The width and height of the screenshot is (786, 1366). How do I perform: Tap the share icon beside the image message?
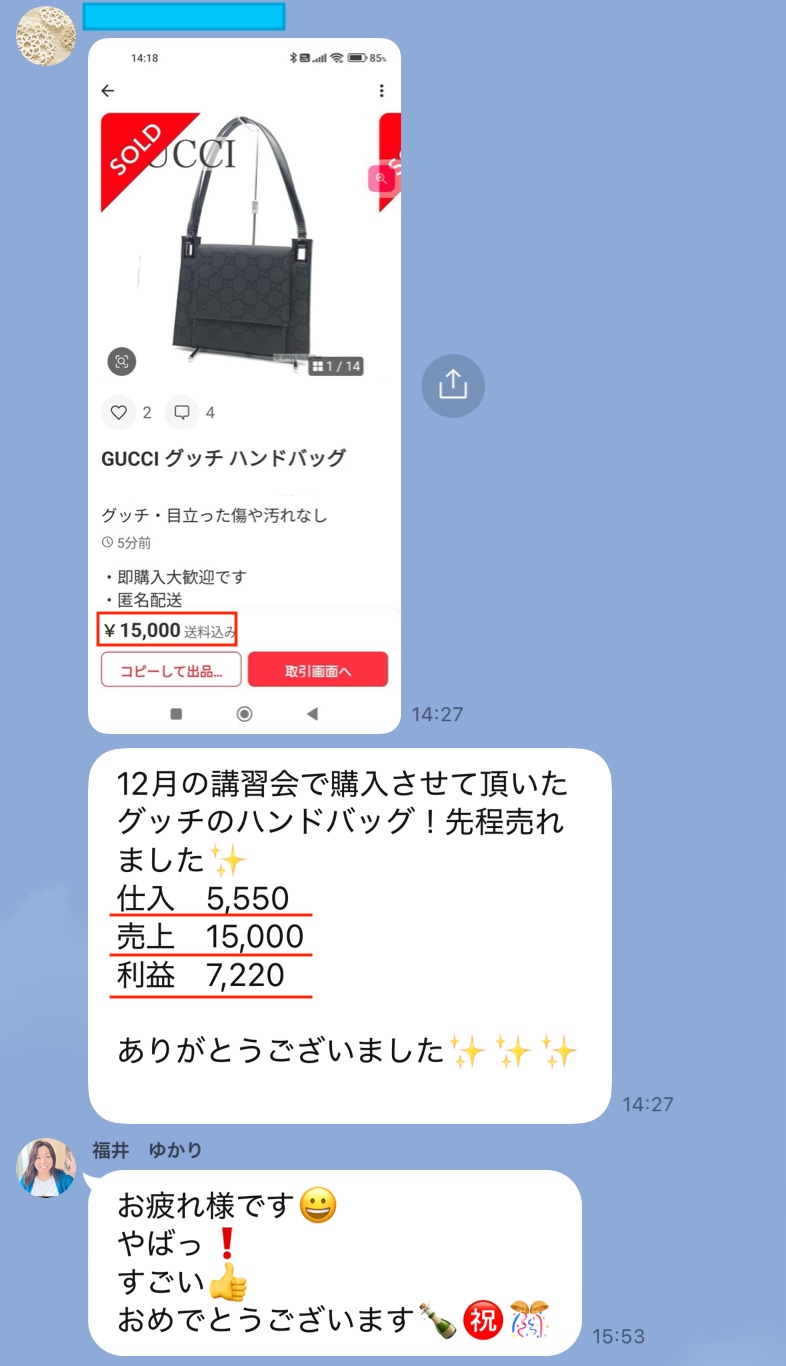(x=453, y=385)
